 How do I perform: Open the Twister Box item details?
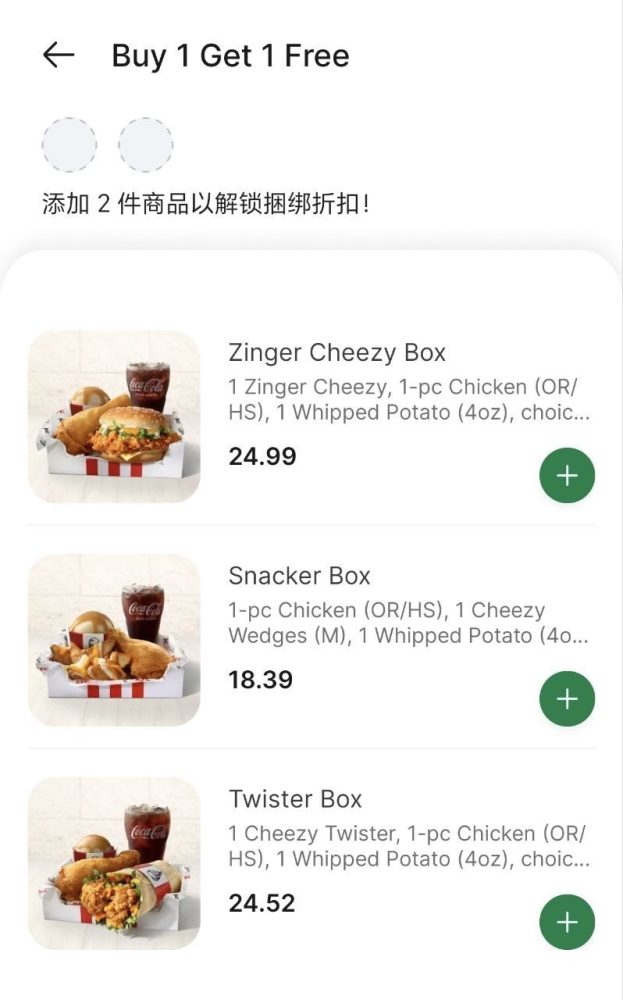tap(295, 799)
